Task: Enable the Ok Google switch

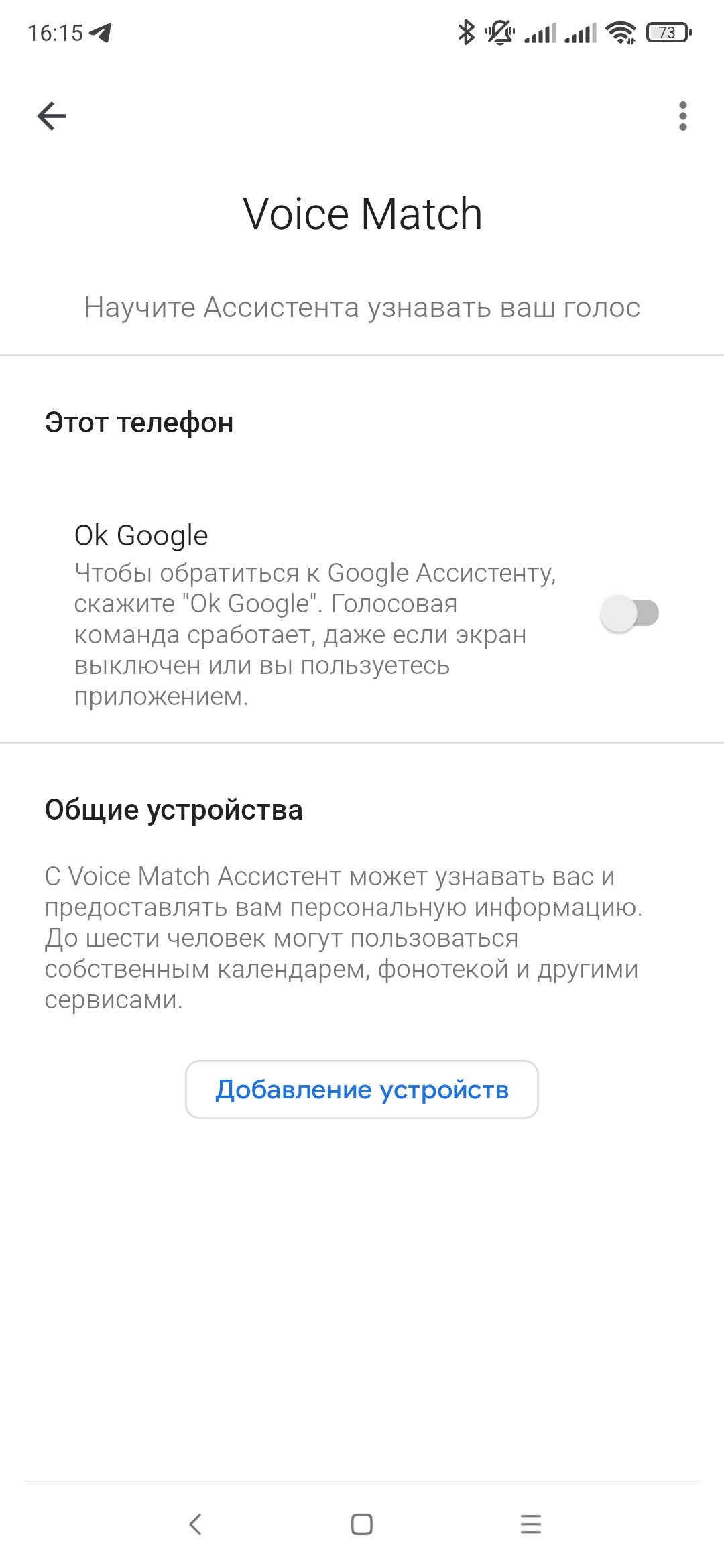Action: 629,613
